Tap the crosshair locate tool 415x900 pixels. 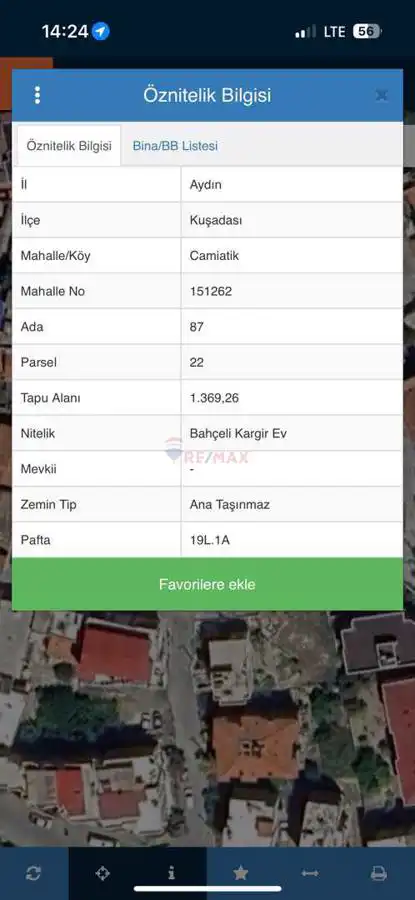pyautogui.click(x=103, y=874)
